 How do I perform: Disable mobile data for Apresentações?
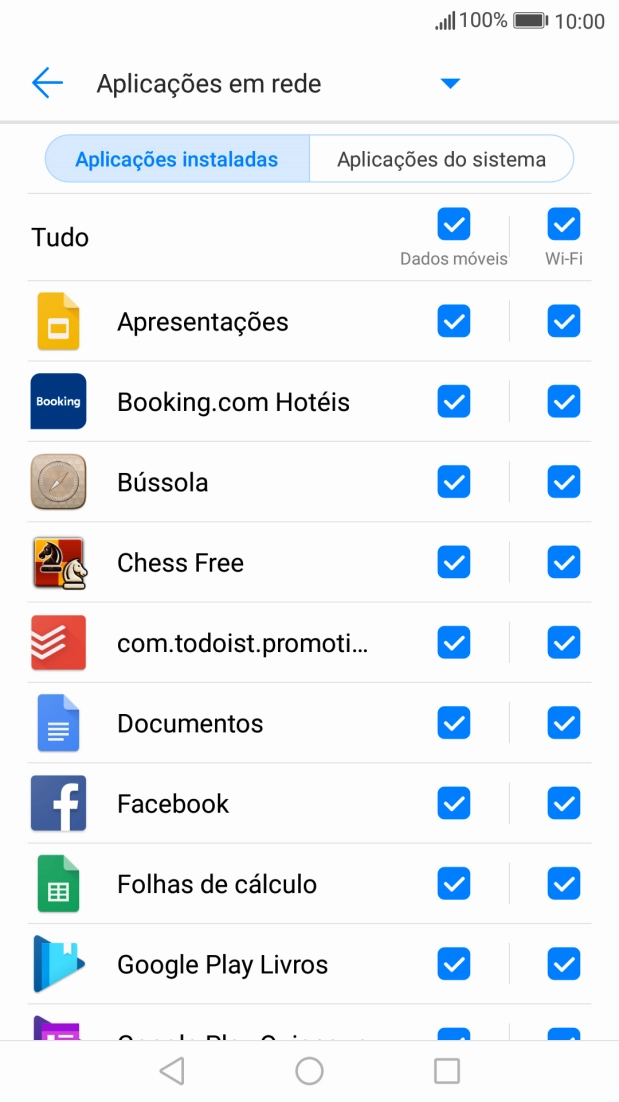point(454,322)
